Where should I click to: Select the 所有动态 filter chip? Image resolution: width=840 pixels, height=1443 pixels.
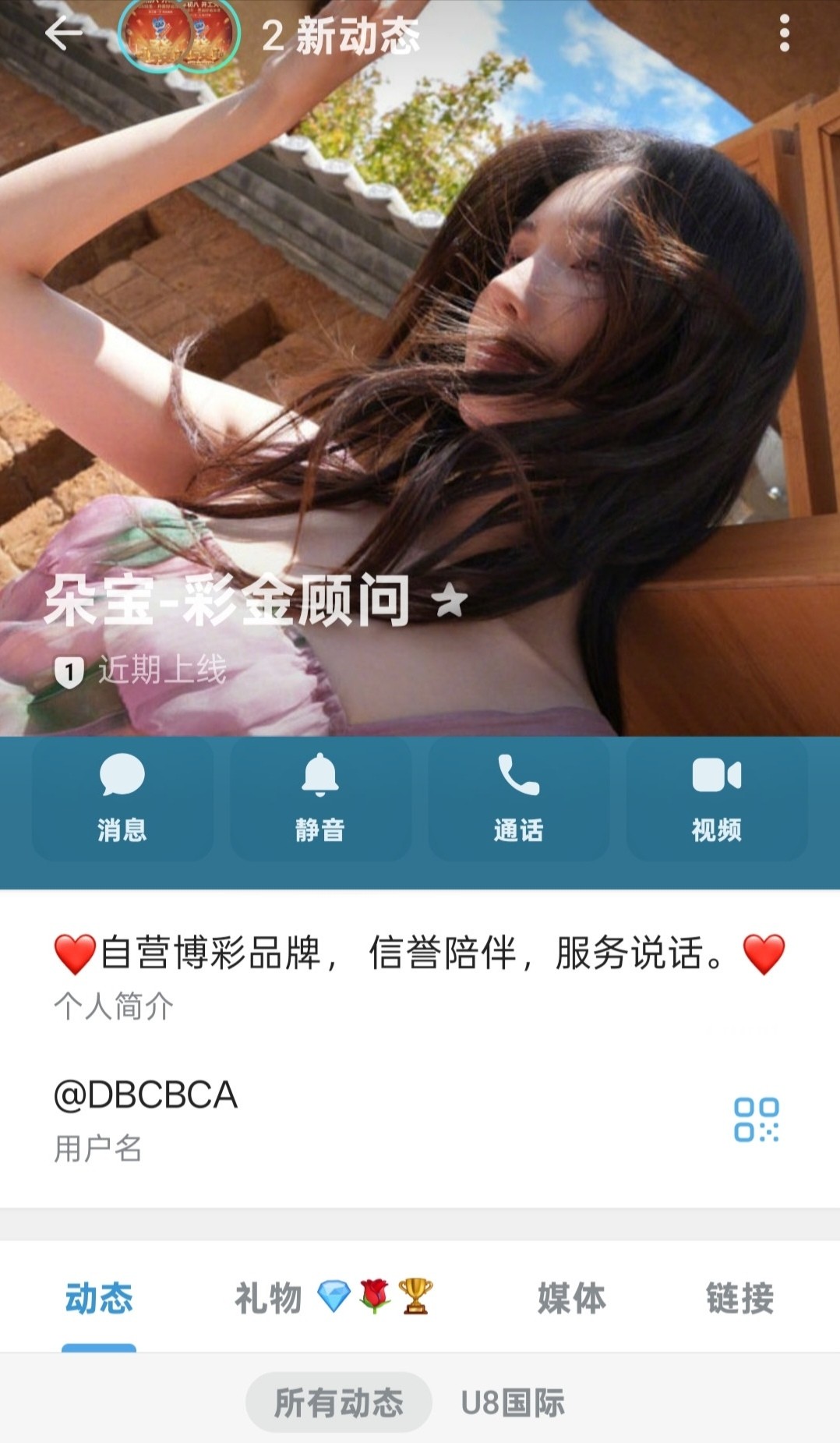[x=339, y=1402]
